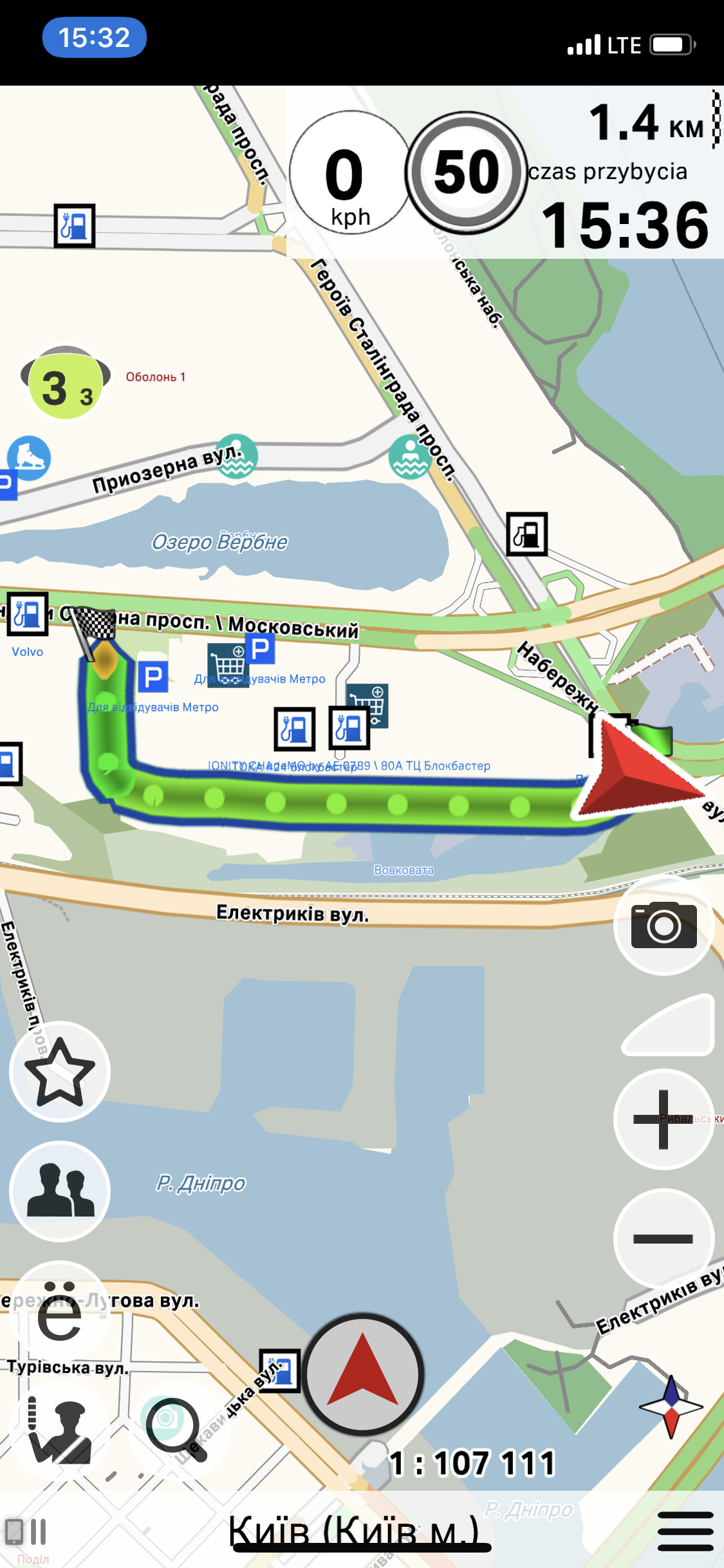
Task: Tap the ice skating place marker
Action: click(x=29, y=458)
